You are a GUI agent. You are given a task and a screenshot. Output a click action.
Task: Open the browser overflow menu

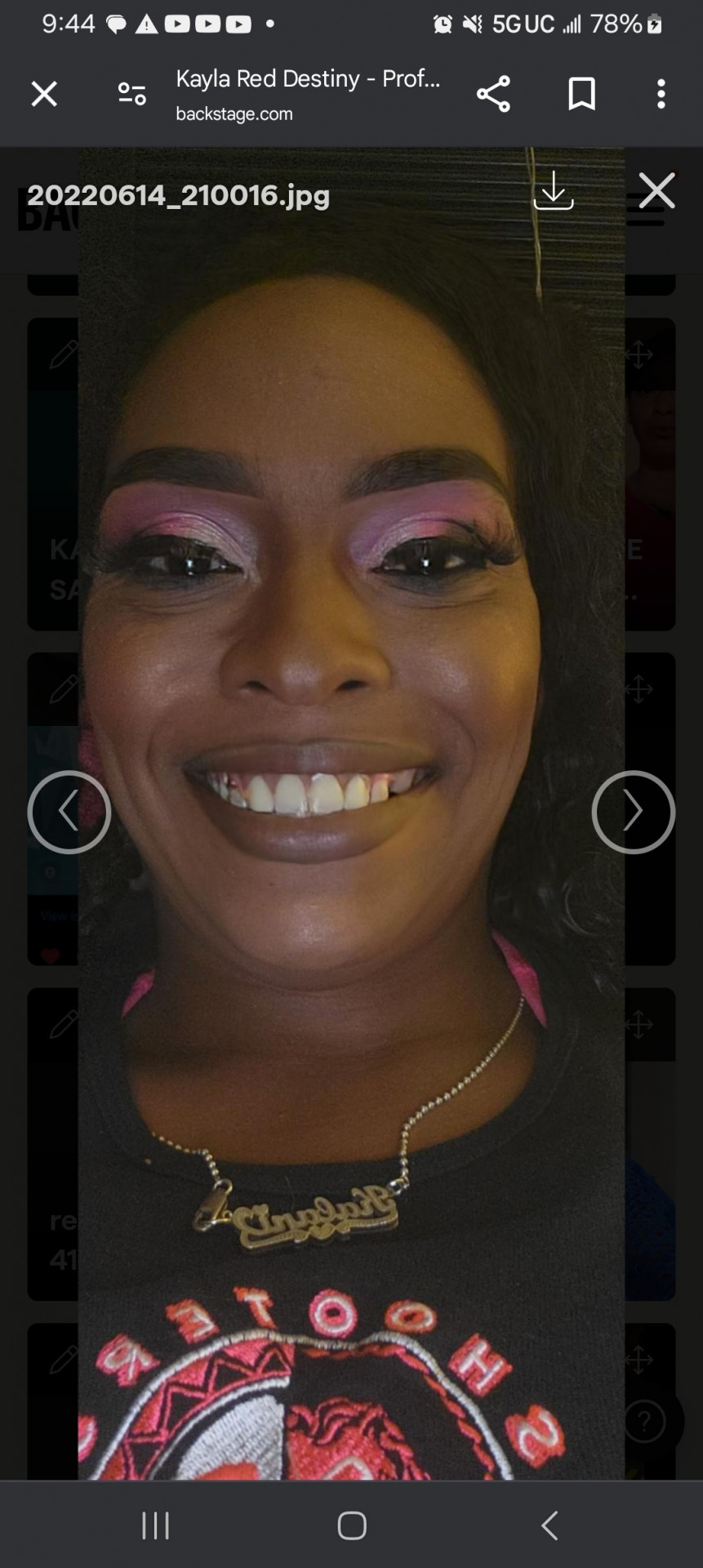[x=661, y=94]
